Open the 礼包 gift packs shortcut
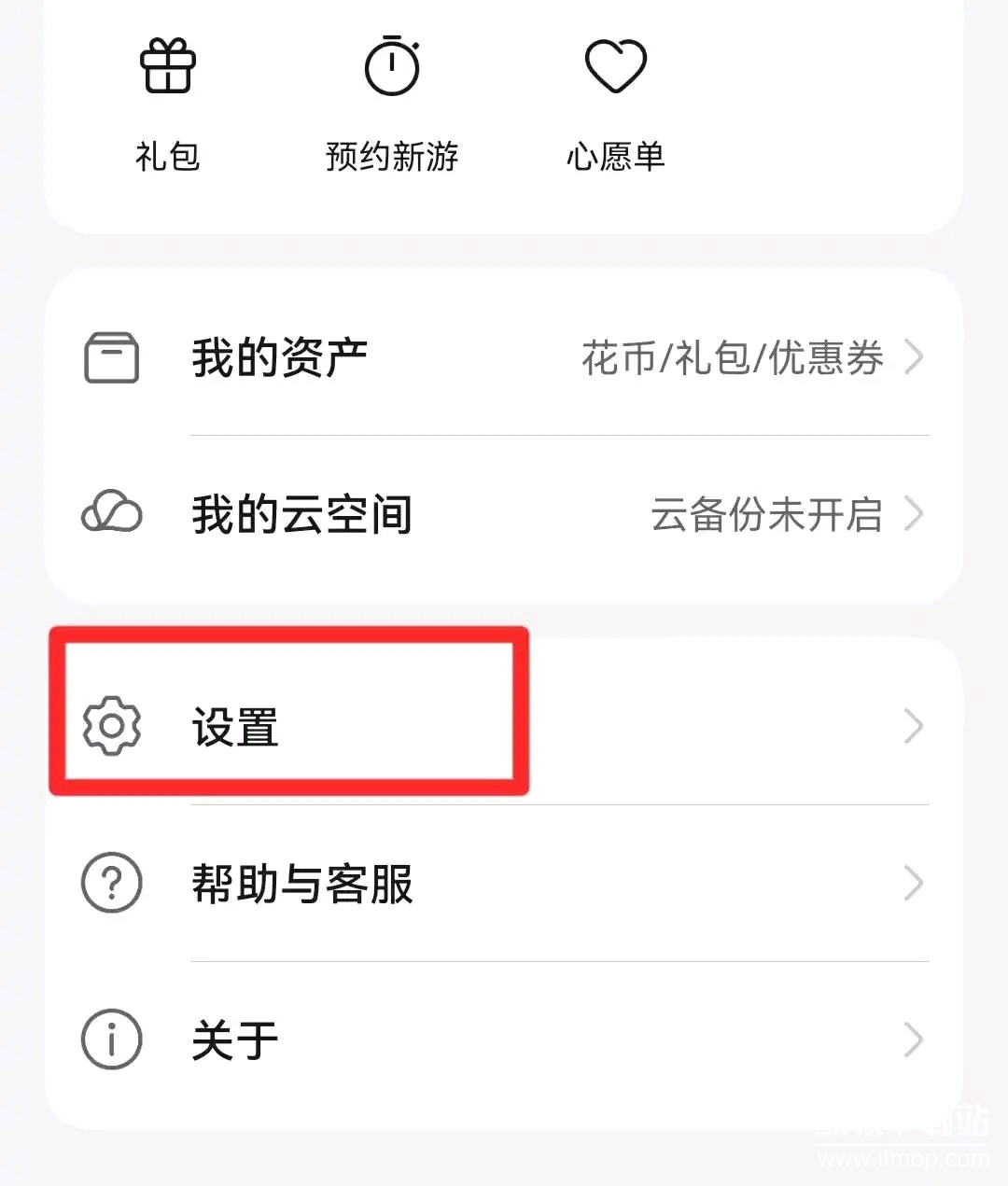This screenshot has width=1008, height=1186. click(168, 103)
